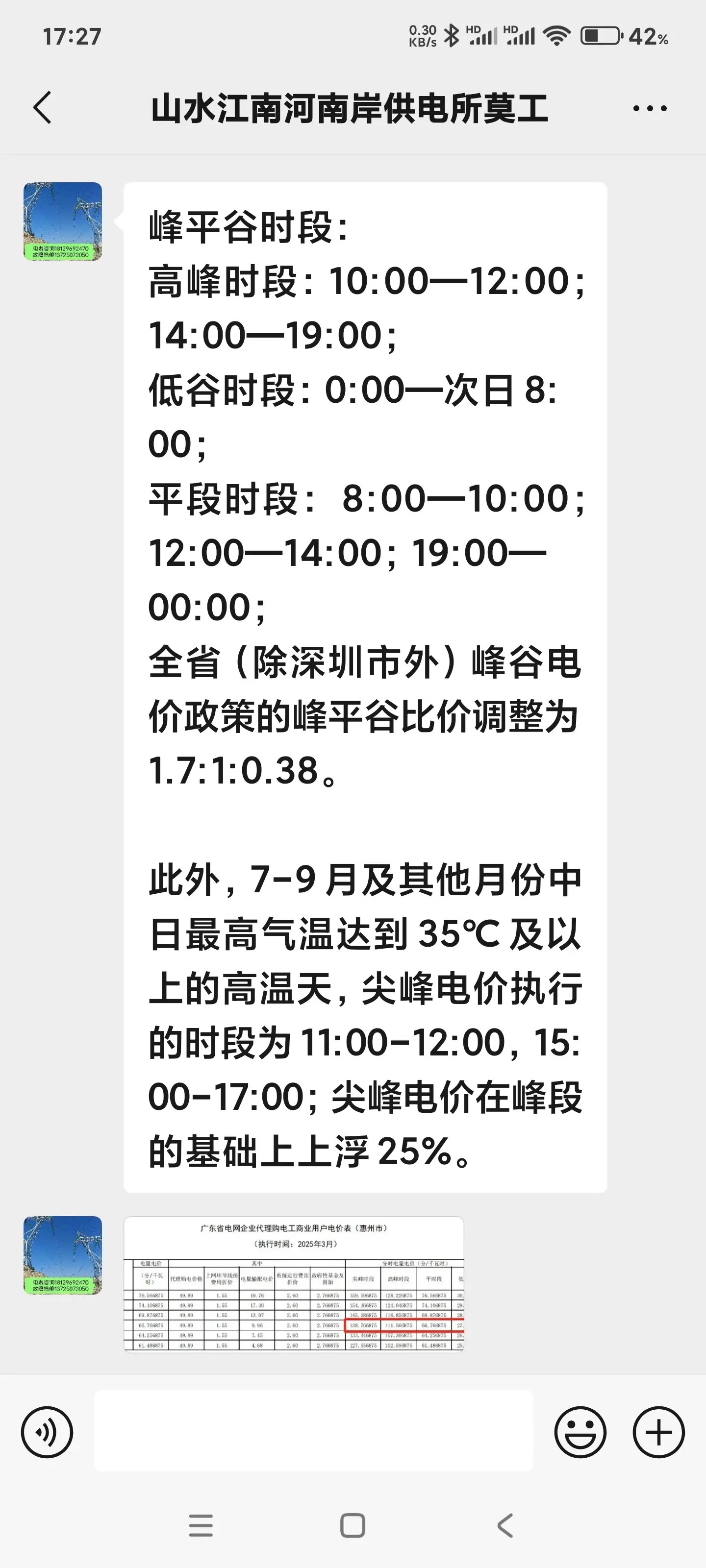Open the system recent apps button
Viewport: 706px width, 1568px height.
click(x=201, y=1525)
